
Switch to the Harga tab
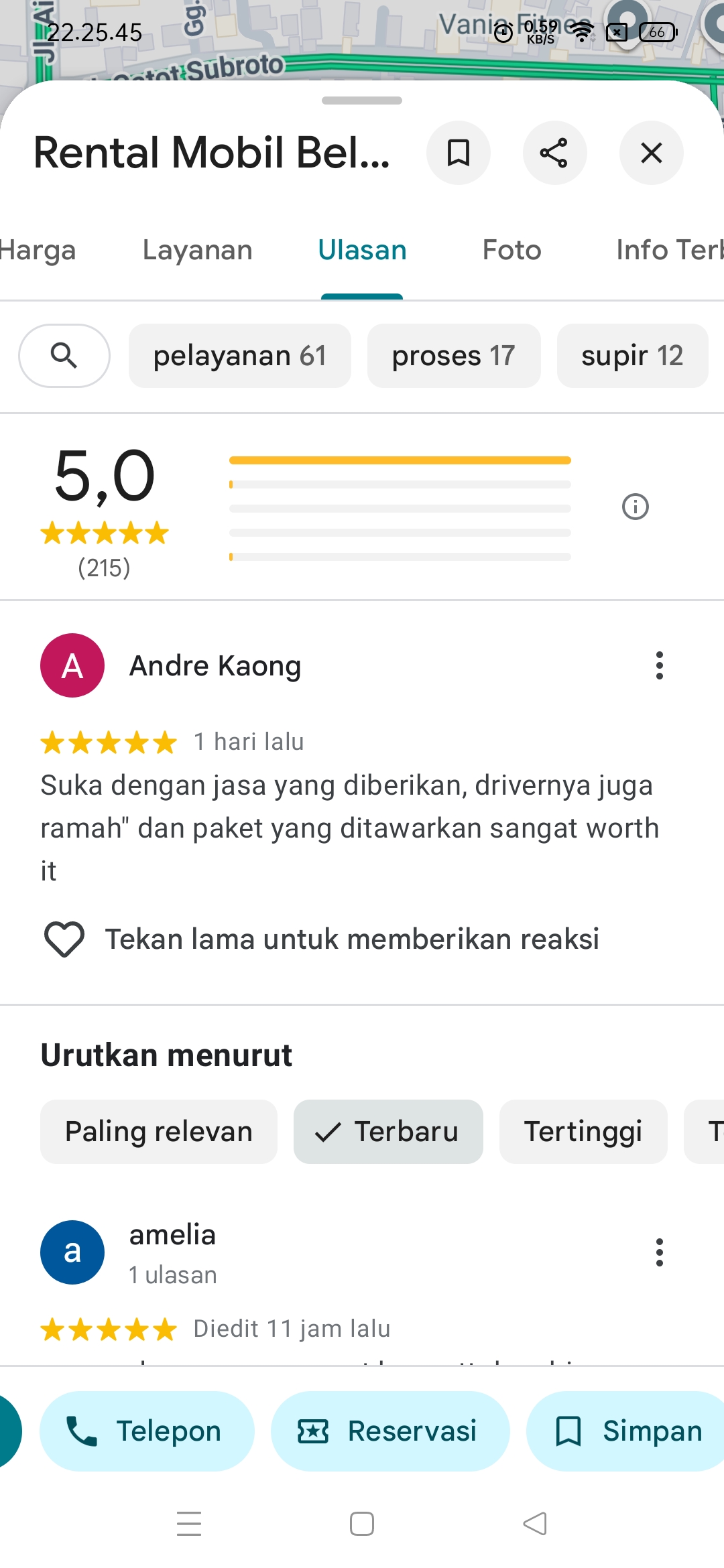(38, 251)
